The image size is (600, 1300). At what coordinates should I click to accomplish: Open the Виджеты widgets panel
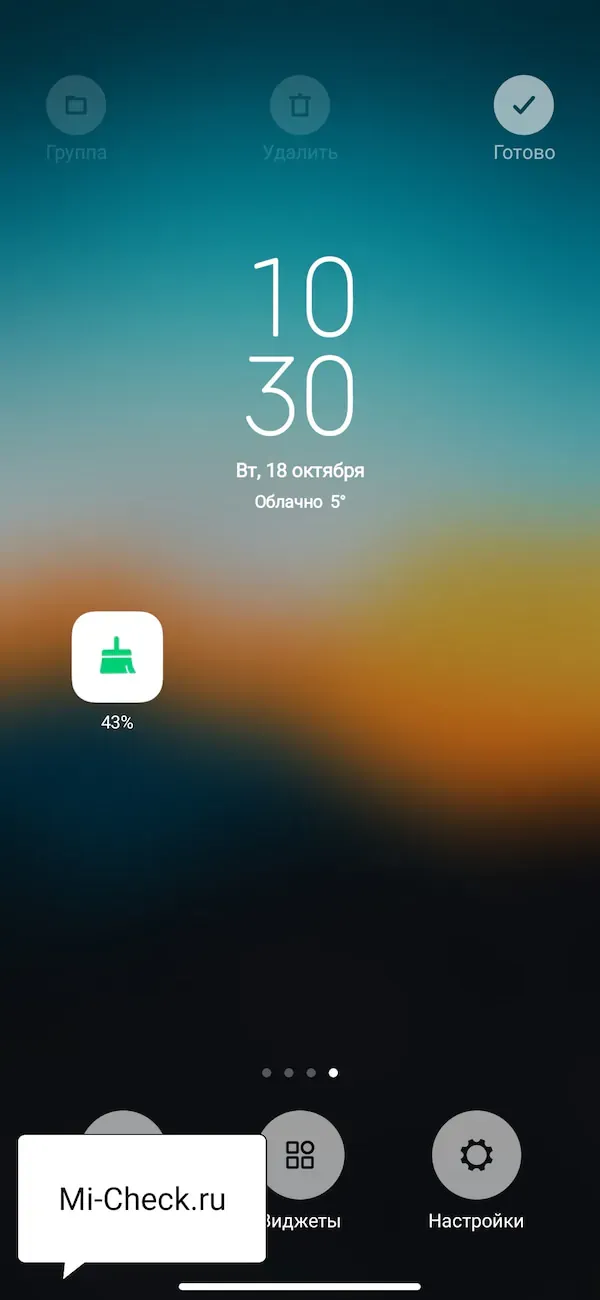(x=300, y=1155)
